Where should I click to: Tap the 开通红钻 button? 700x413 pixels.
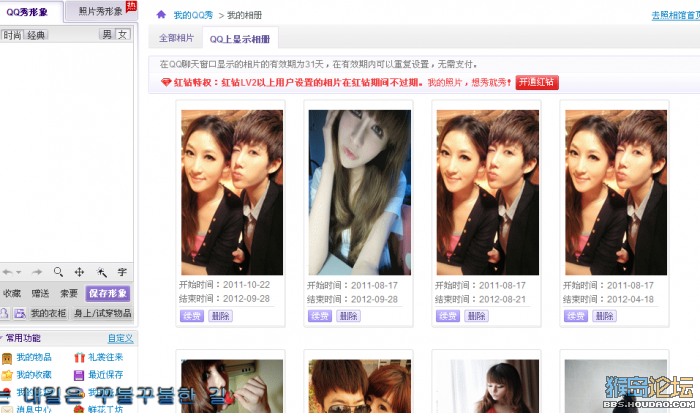(x=537, y=83)
